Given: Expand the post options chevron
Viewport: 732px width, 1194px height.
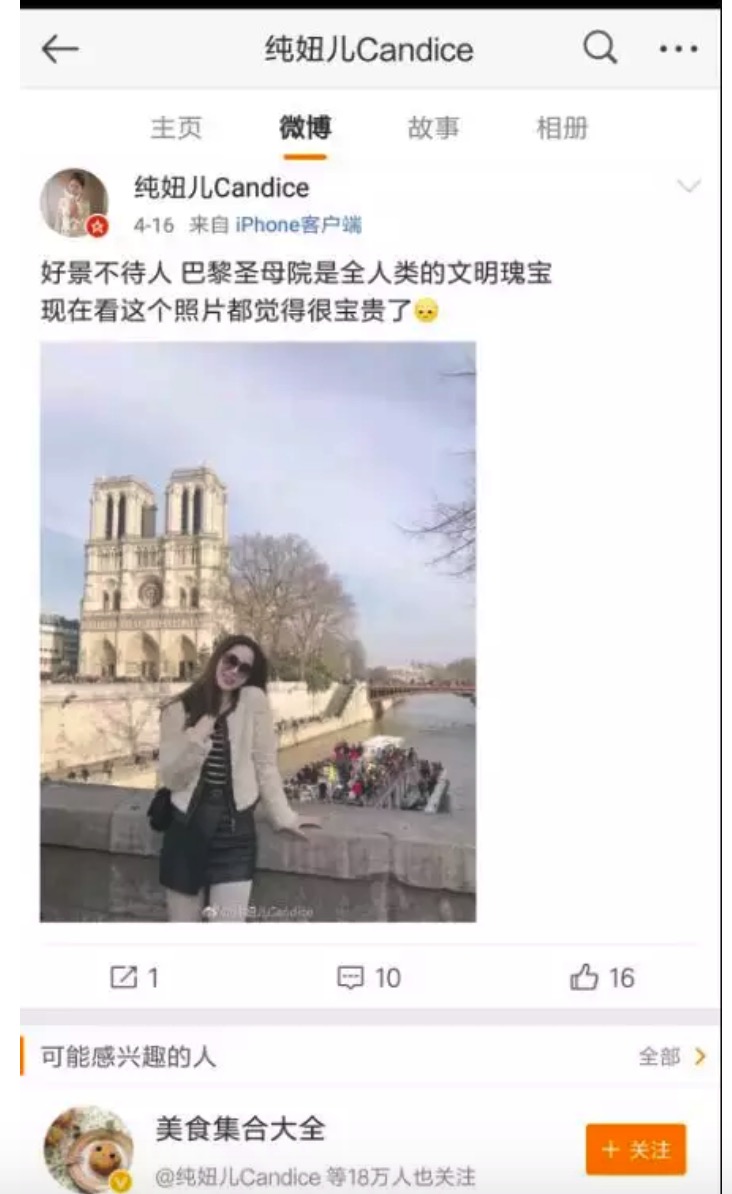Looking at the screenshot, I should [689, 186].
